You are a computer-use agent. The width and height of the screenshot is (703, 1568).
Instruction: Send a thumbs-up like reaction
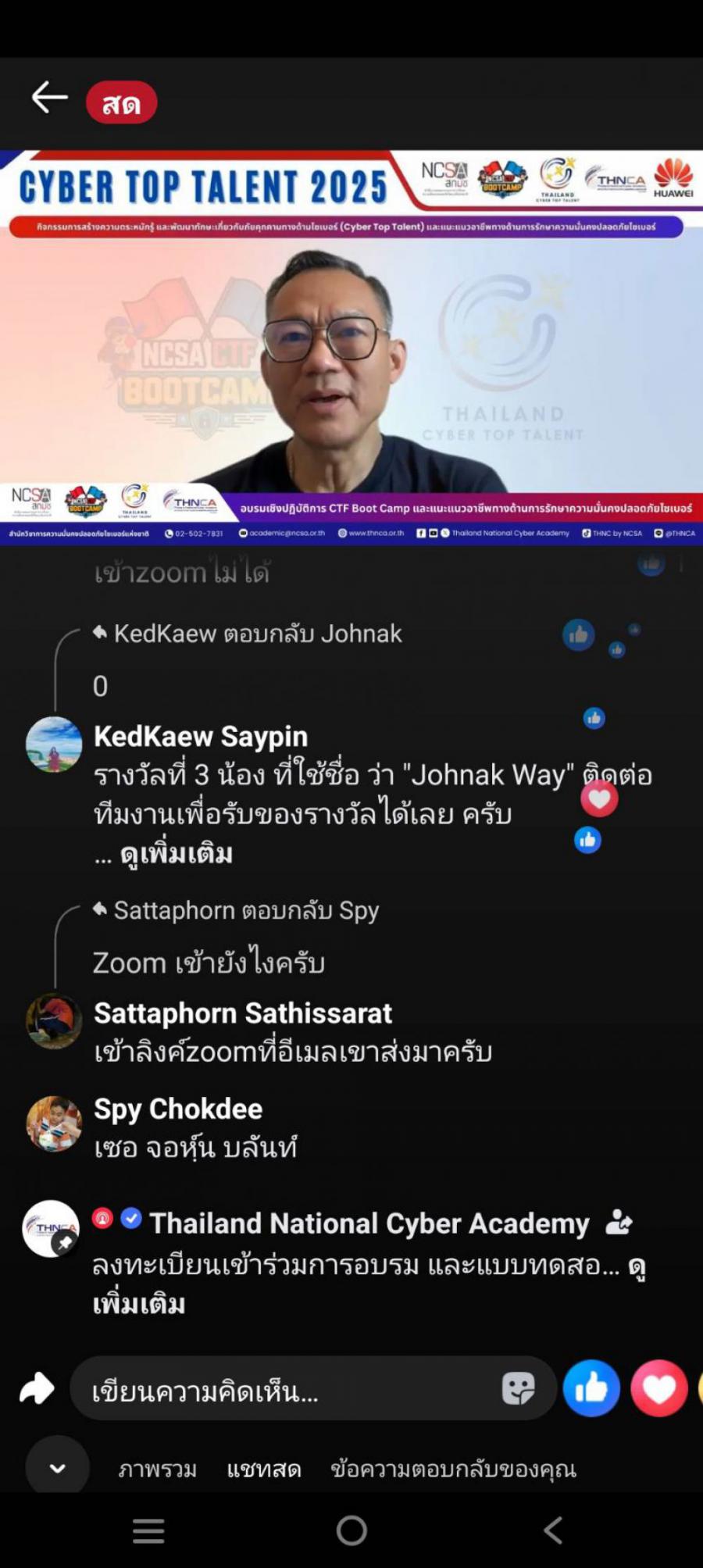(x=591, y=1388)
